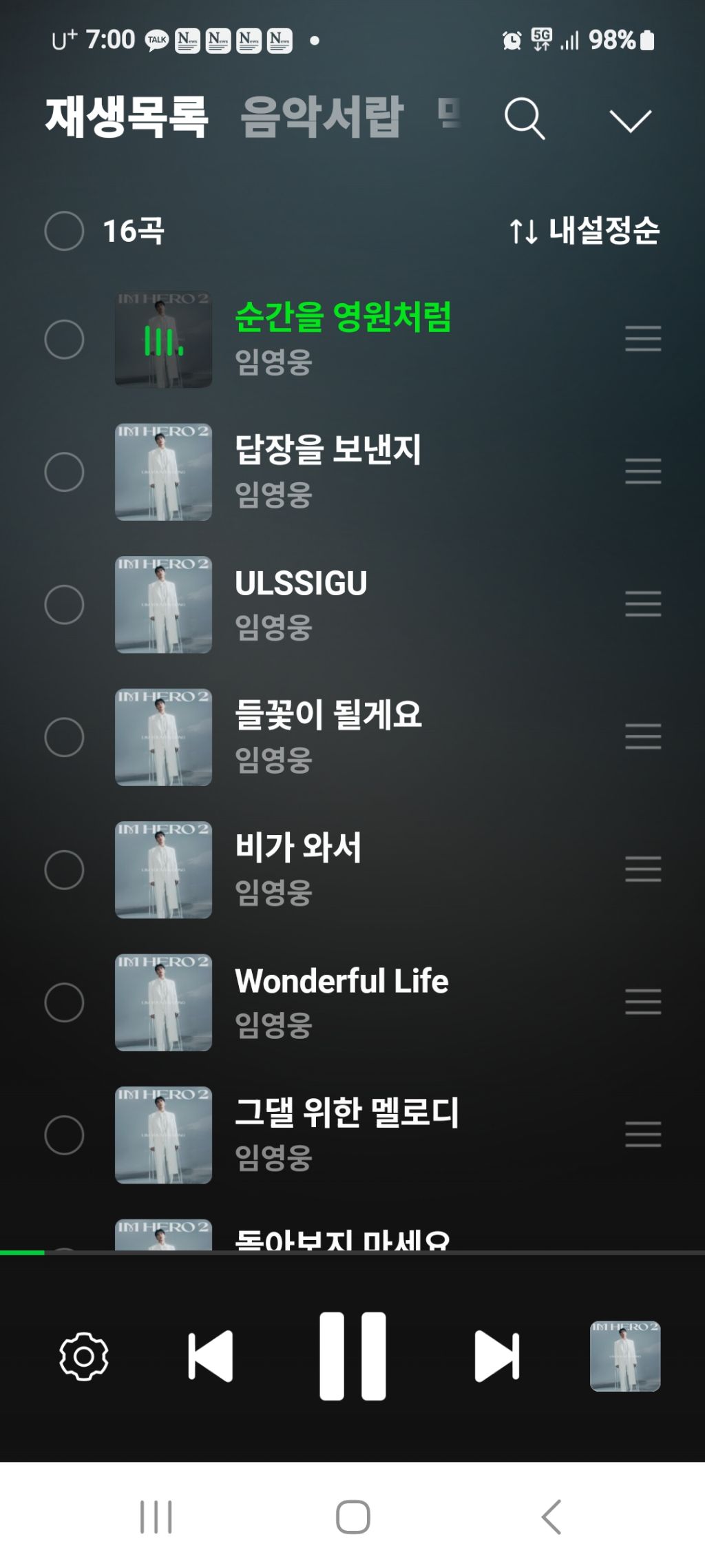Collapse the playlist with the down chevron
705x1568 pixels.
[630, 120]
